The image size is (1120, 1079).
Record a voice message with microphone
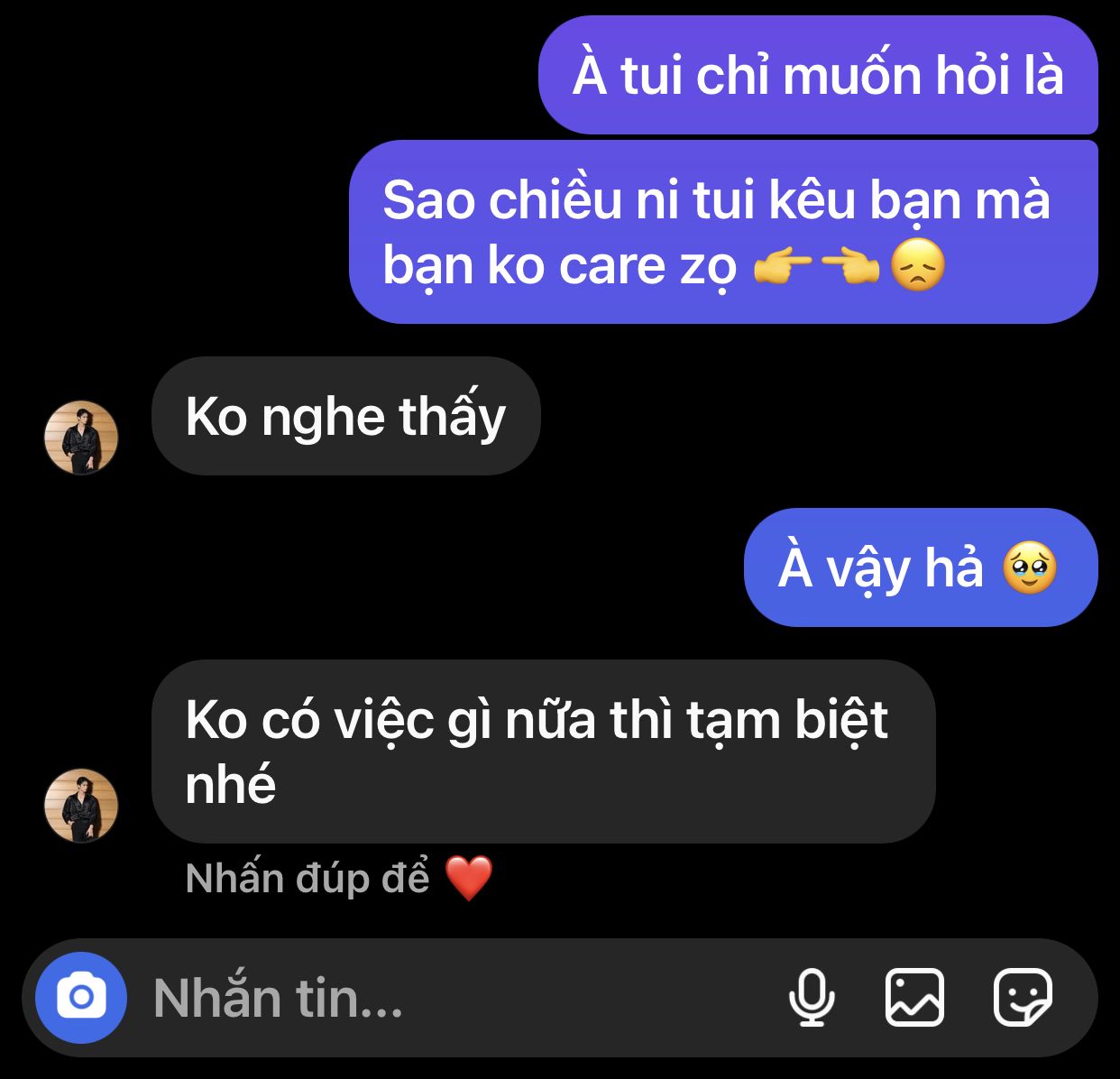click(x=811, y=998)
